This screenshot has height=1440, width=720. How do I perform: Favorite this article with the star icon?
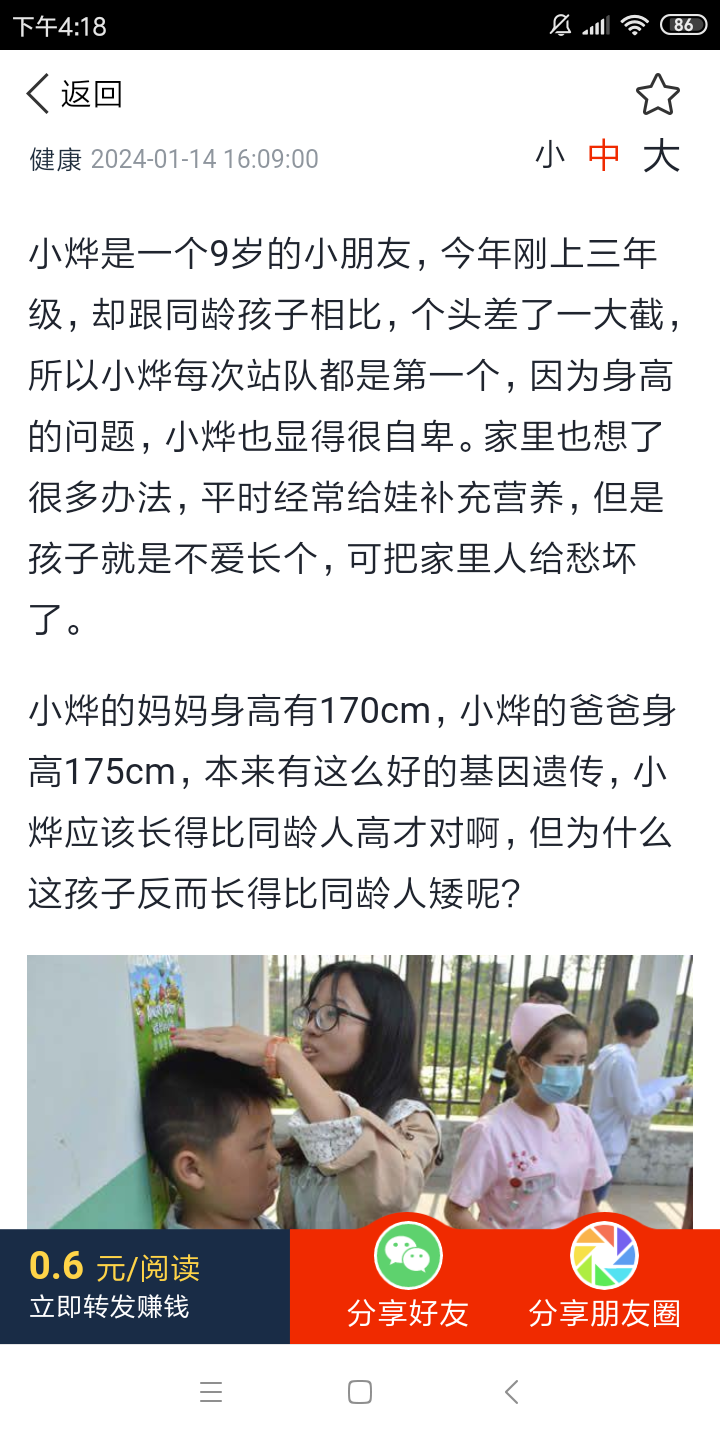coord(657,95)
